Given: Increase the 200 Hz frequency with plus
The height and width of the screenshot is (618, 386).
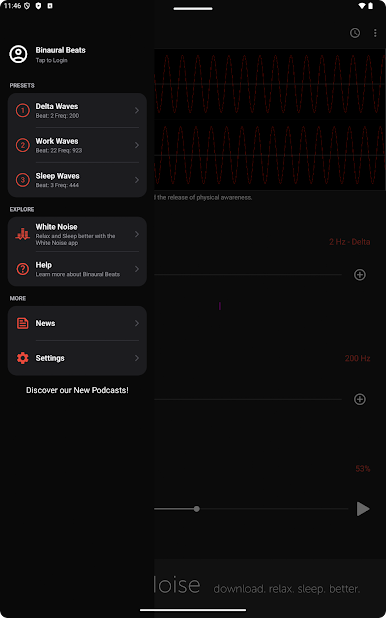Looking at the screenshot, I should [360, 399].
